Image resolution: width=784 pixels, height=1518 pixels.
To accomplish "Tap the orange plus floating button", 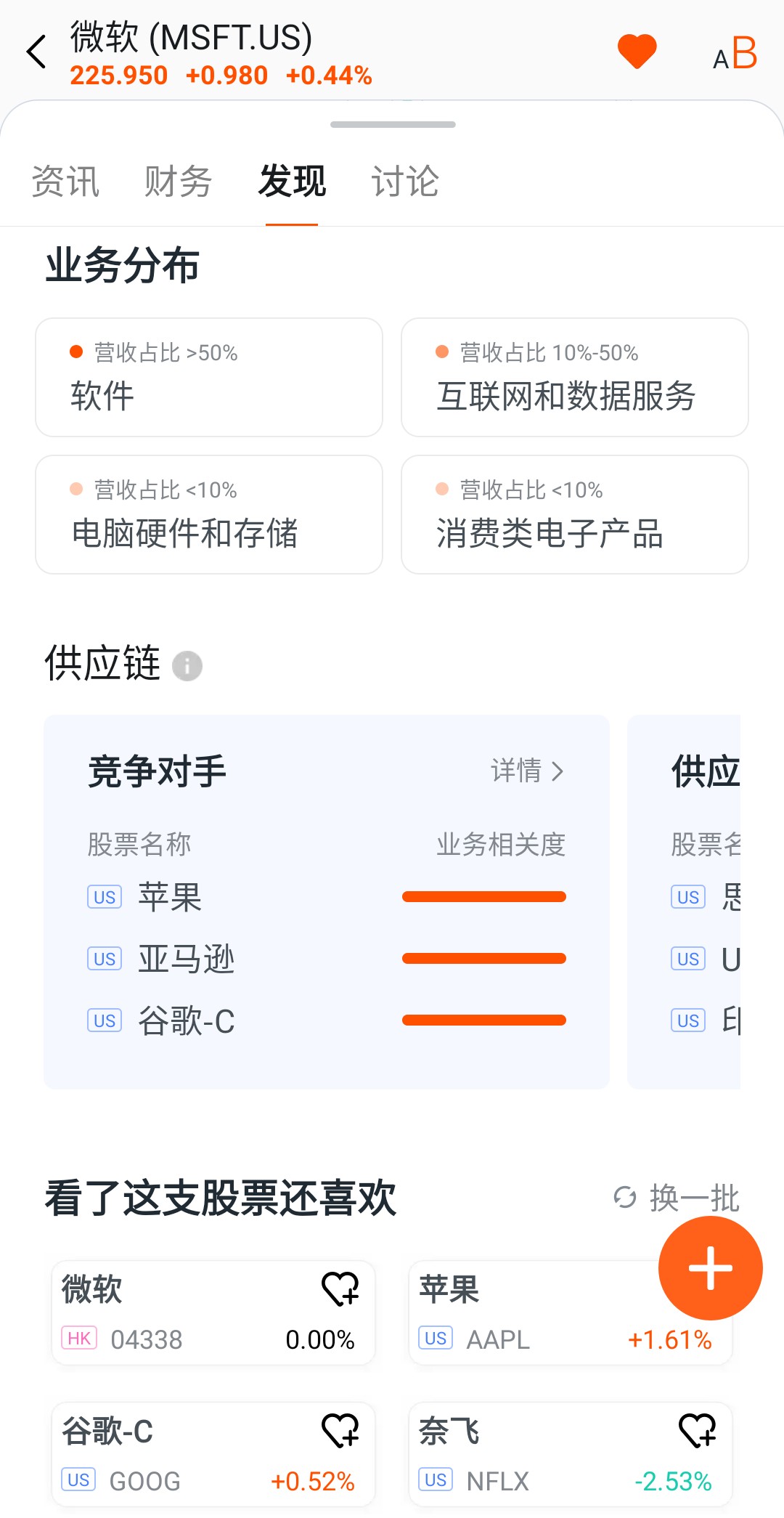I will [710, 1268].
